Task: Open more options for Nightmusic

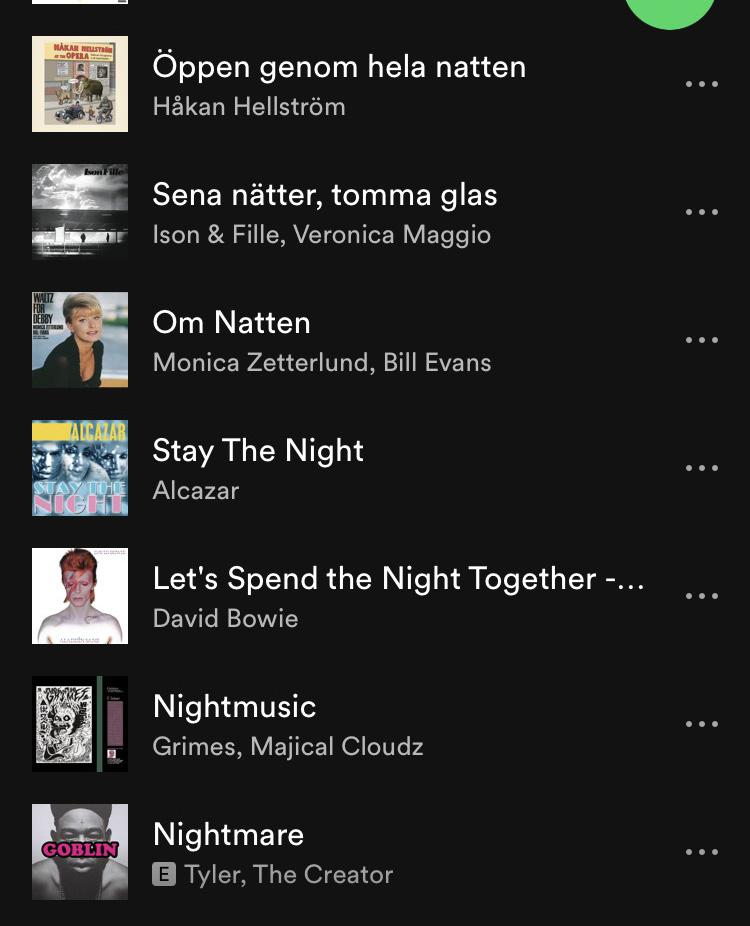Action: (x=702, y=724)
